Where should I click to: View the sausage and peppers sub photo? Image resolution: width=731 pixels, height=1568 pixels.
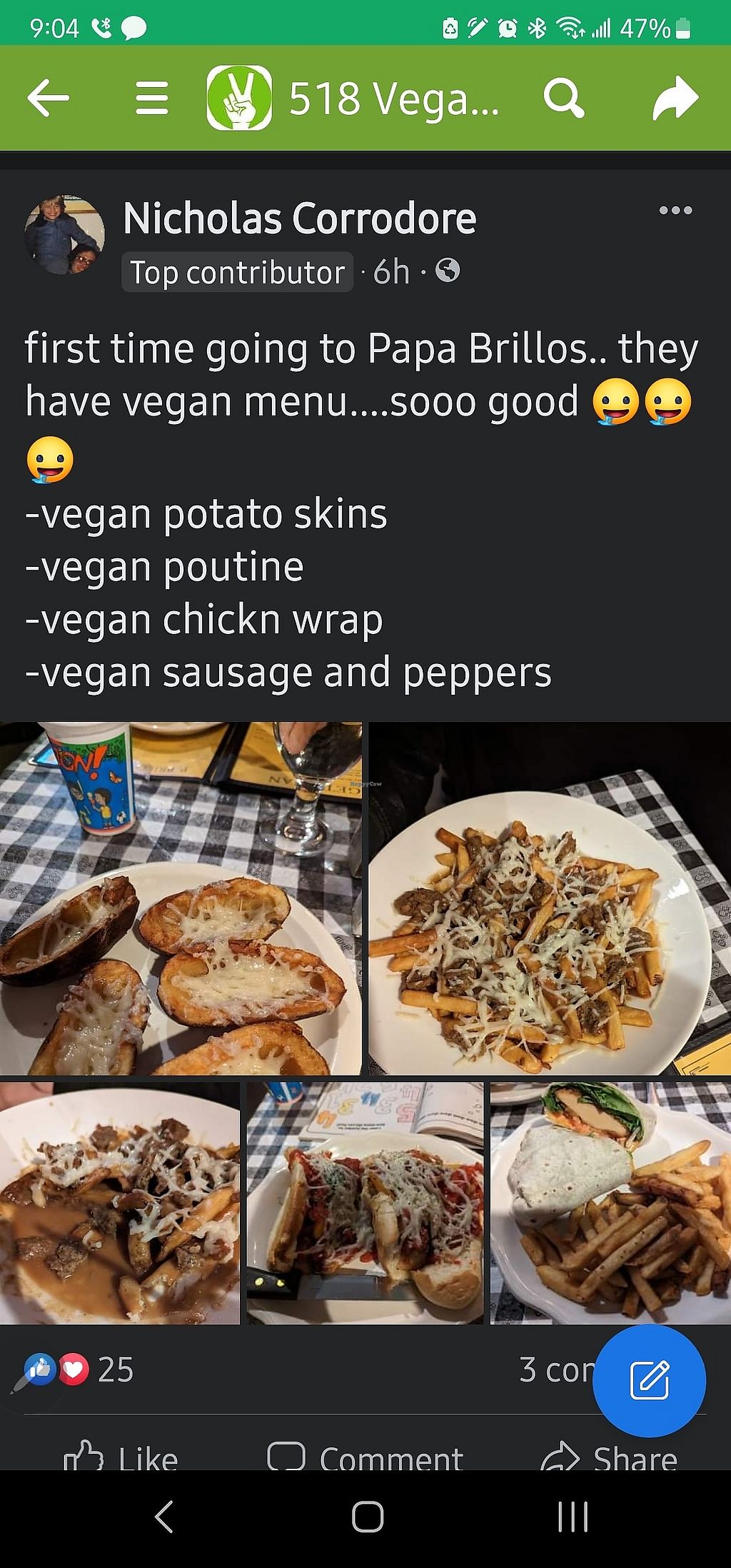click(365, 1203)
